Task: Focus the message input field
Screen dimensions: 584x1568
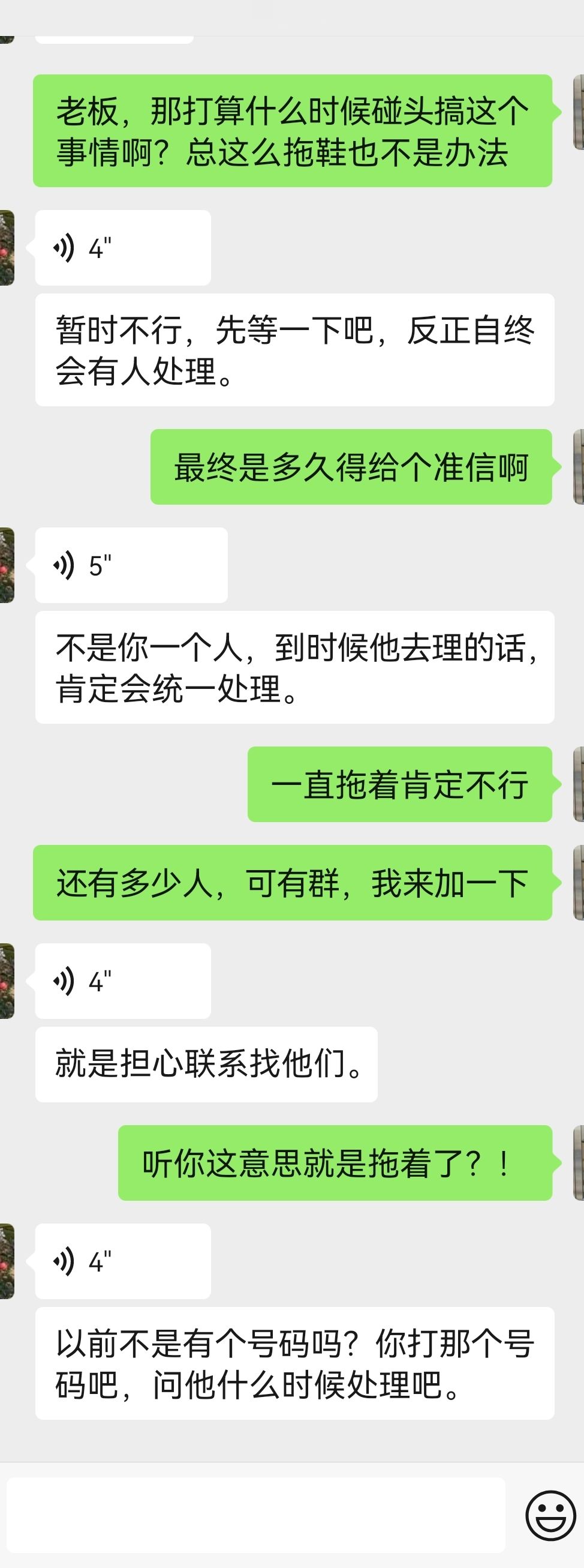Action: point(255,1515)
